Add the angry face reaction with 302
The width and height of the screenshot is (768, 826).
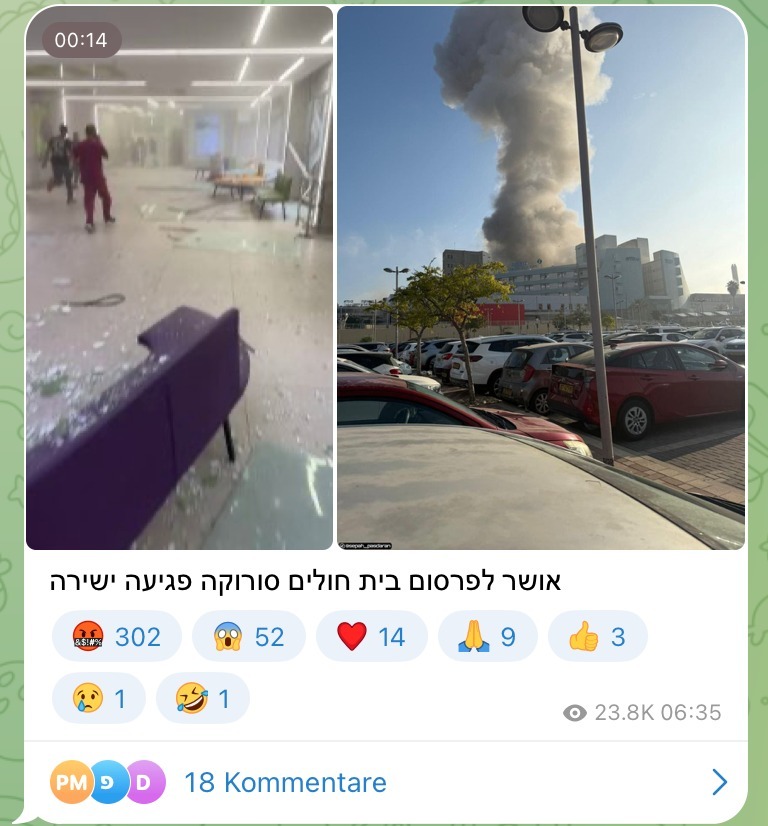click(x=117, y=636)
